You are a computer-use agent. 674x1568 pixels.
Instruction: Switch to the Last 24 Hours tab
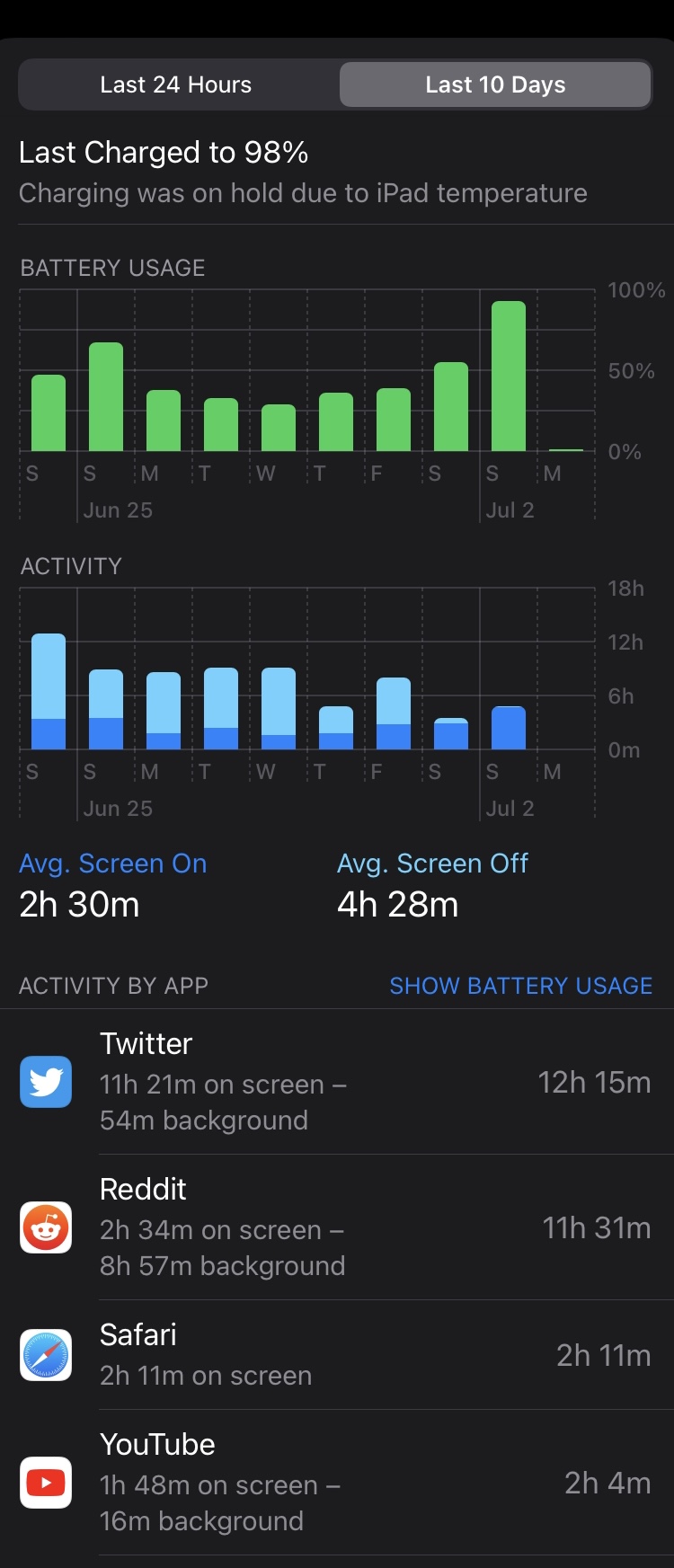point(176,84)
